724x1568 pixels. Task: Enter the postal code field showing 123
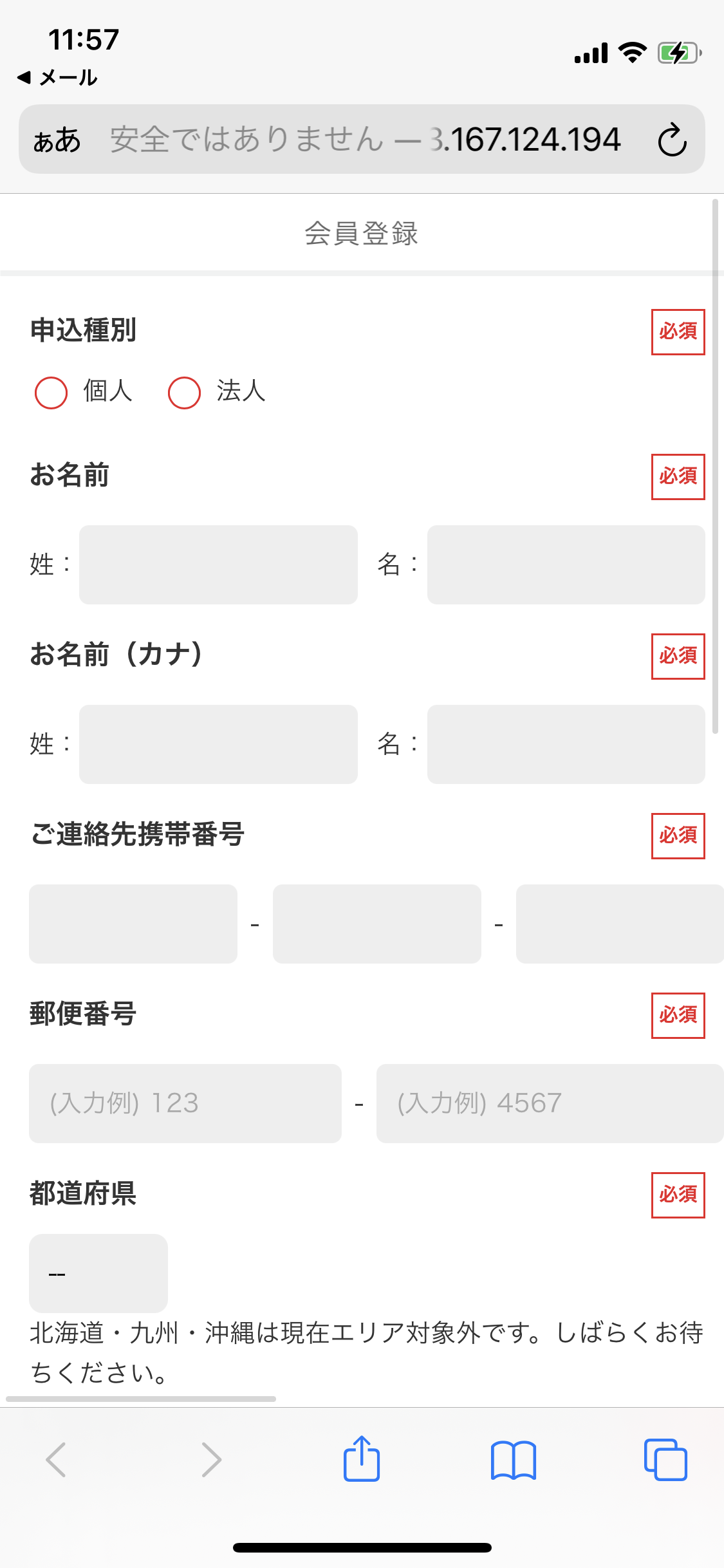[x=185, y=1103]
